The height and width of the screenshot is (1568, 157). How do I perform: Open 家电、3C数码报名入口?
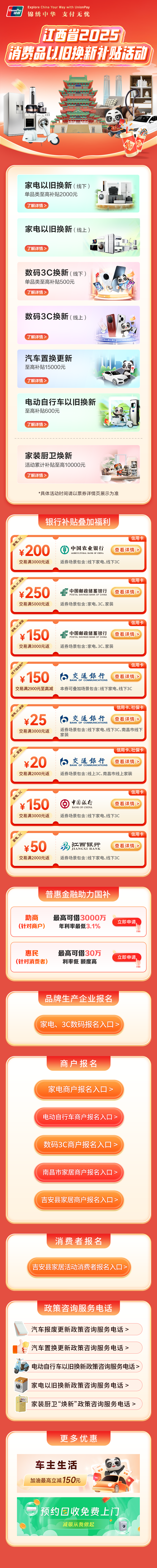(x=78, y=1024)
